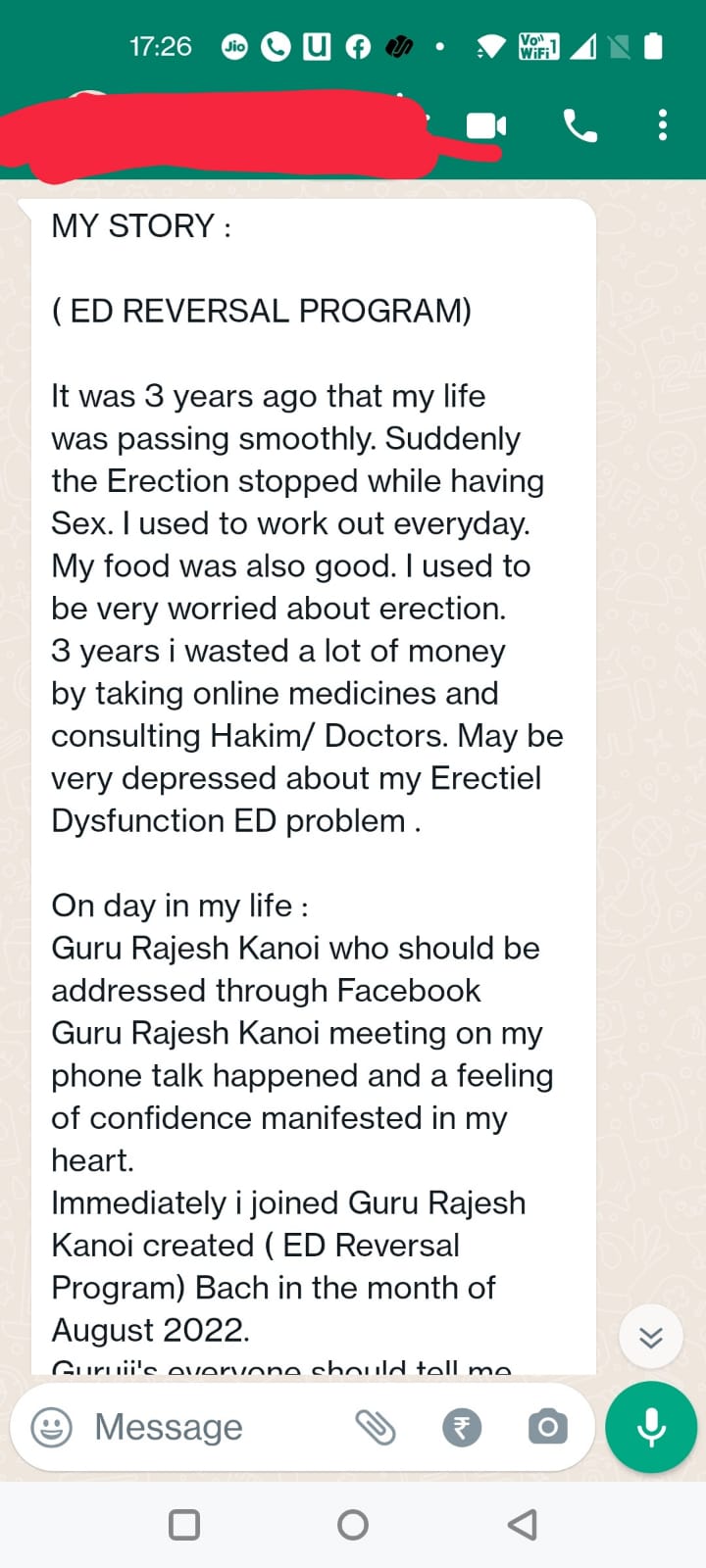This screenshot has height=1568, width=706.
Task: Focus the Message text field
Action: [206, 1427]
